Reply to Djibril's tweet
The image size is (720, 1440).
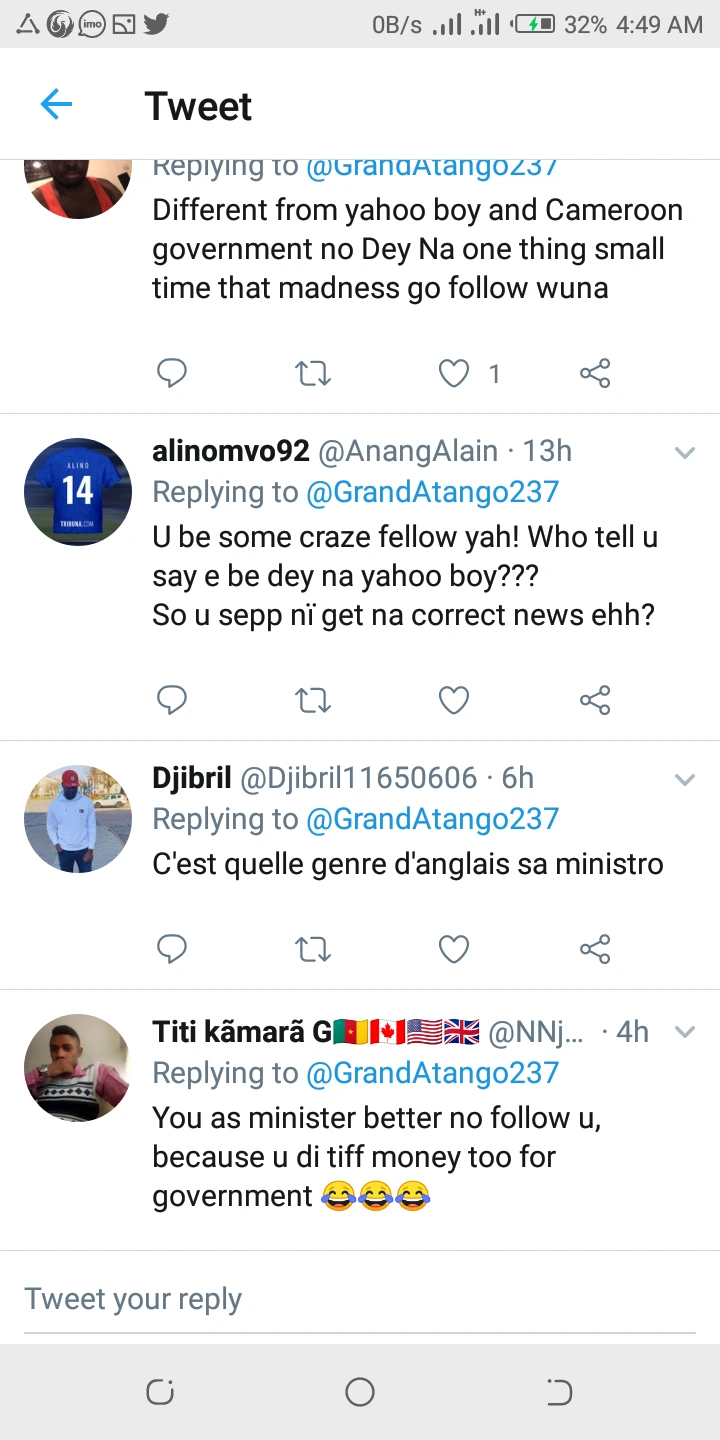click(x=172, y=948)
